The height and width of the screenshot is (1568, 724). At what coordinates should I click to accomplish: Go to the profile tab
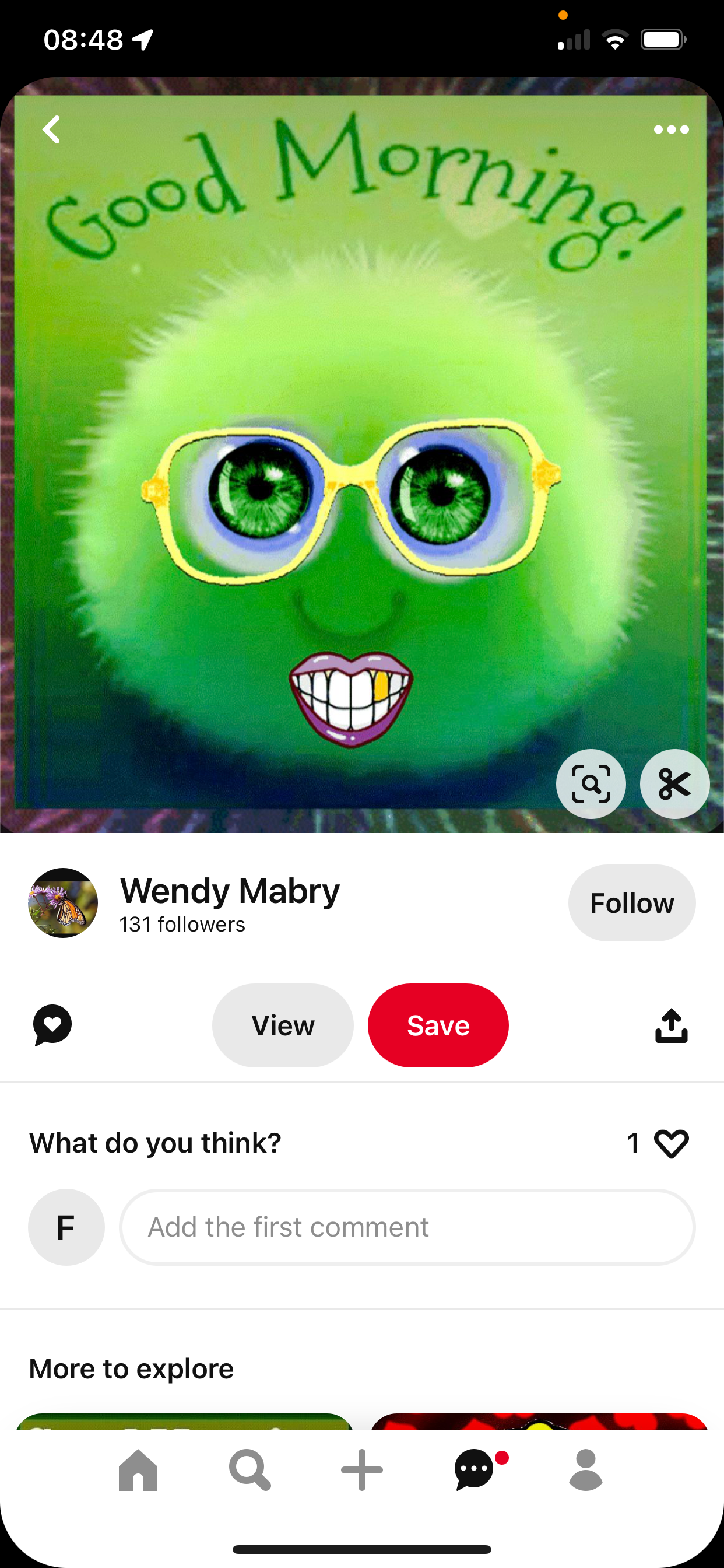click(x=586, y=1470)
